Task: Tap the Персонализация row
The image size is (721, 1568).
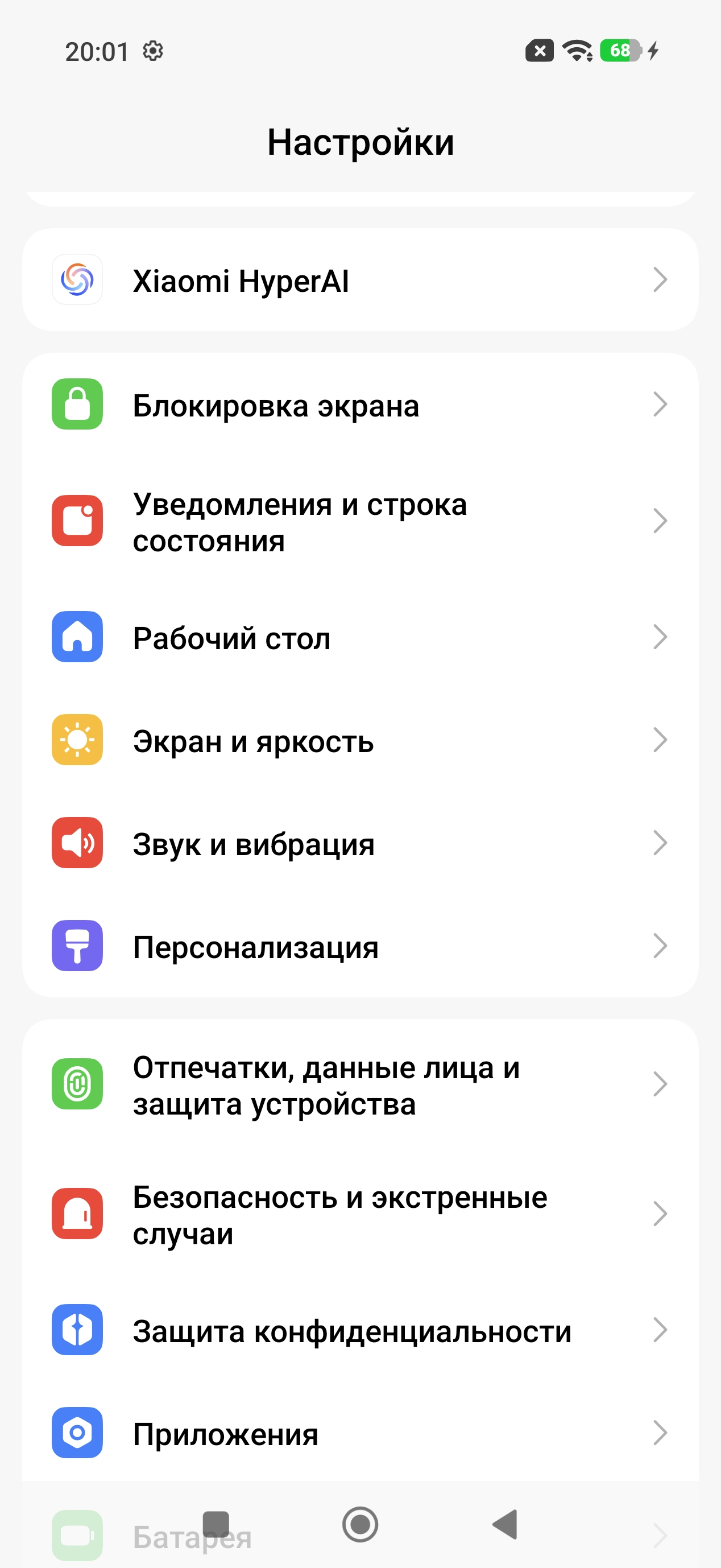Action: click(x=360, y=946)
